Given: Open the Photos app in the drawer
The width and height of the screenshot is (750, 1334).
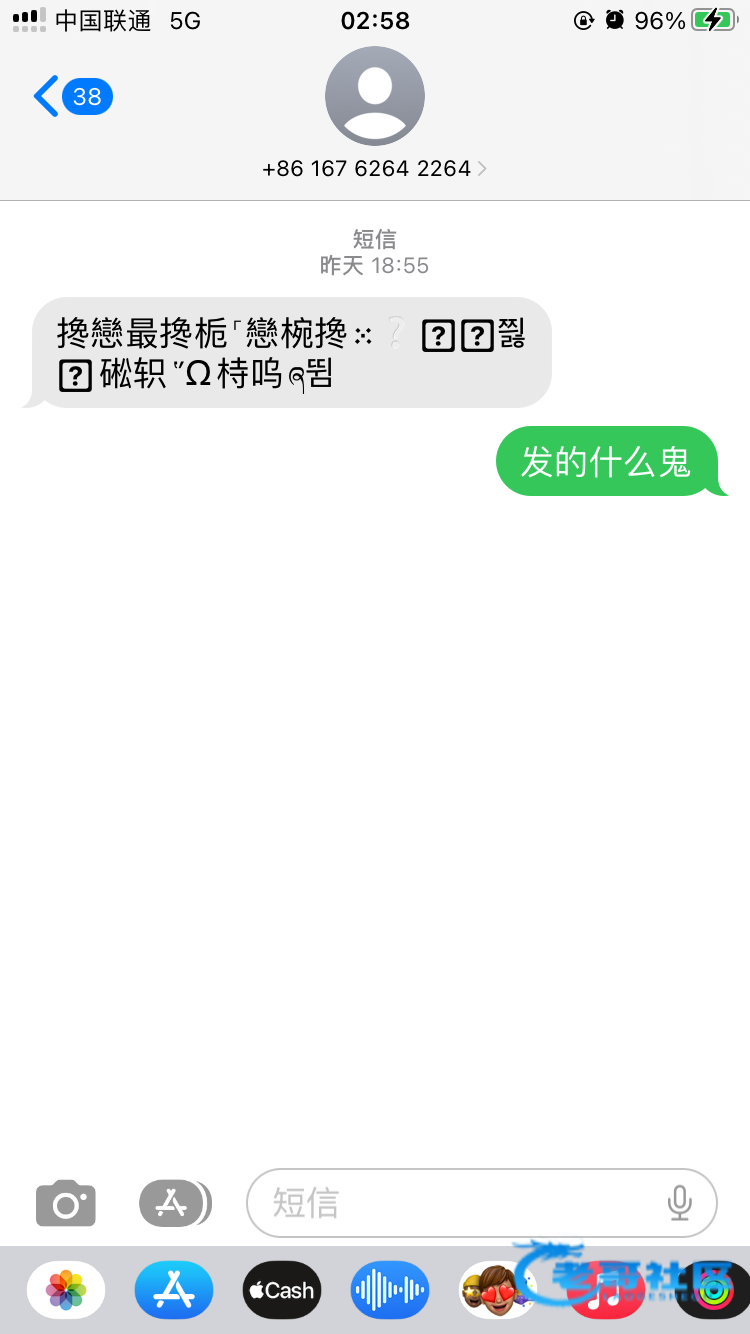Looking at the screenshot, I should coord(66,1290).
